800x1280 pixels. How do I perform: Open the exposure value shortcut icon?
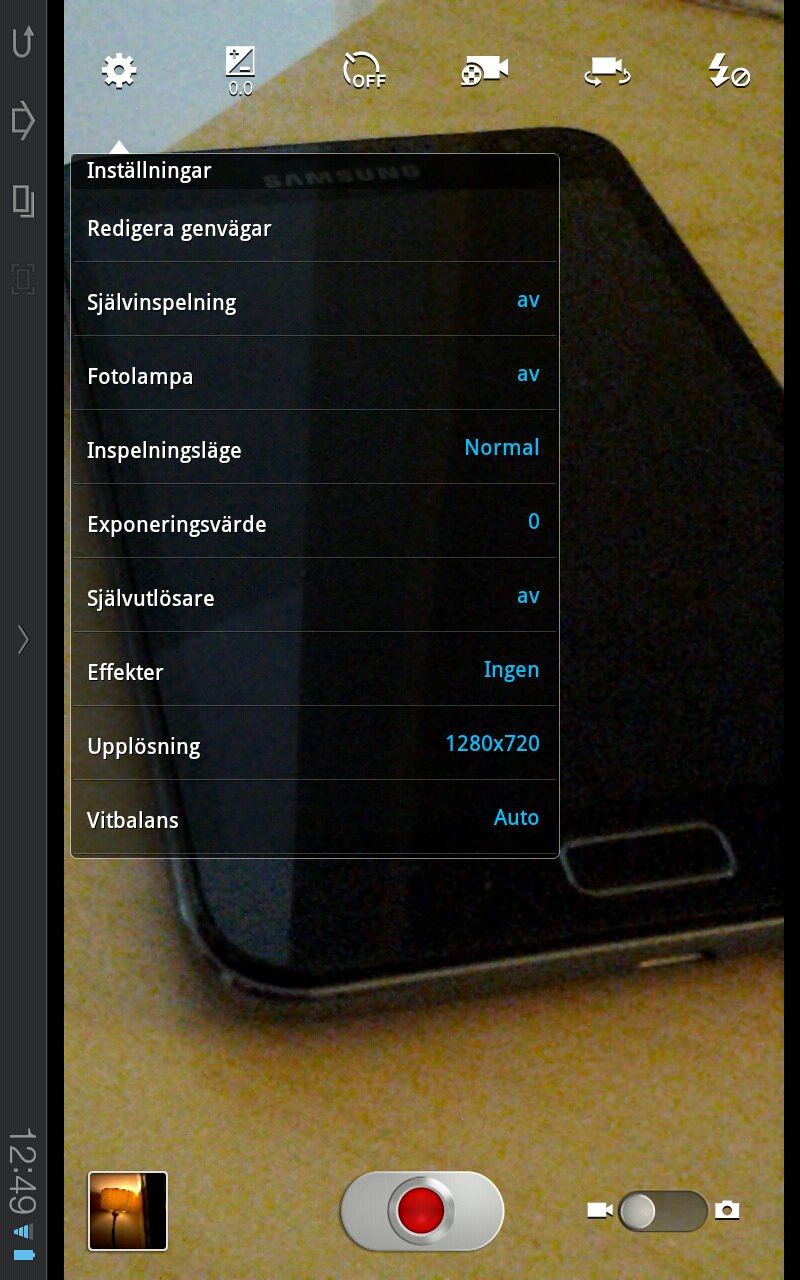pyautogui.click(x=240, y=71)
